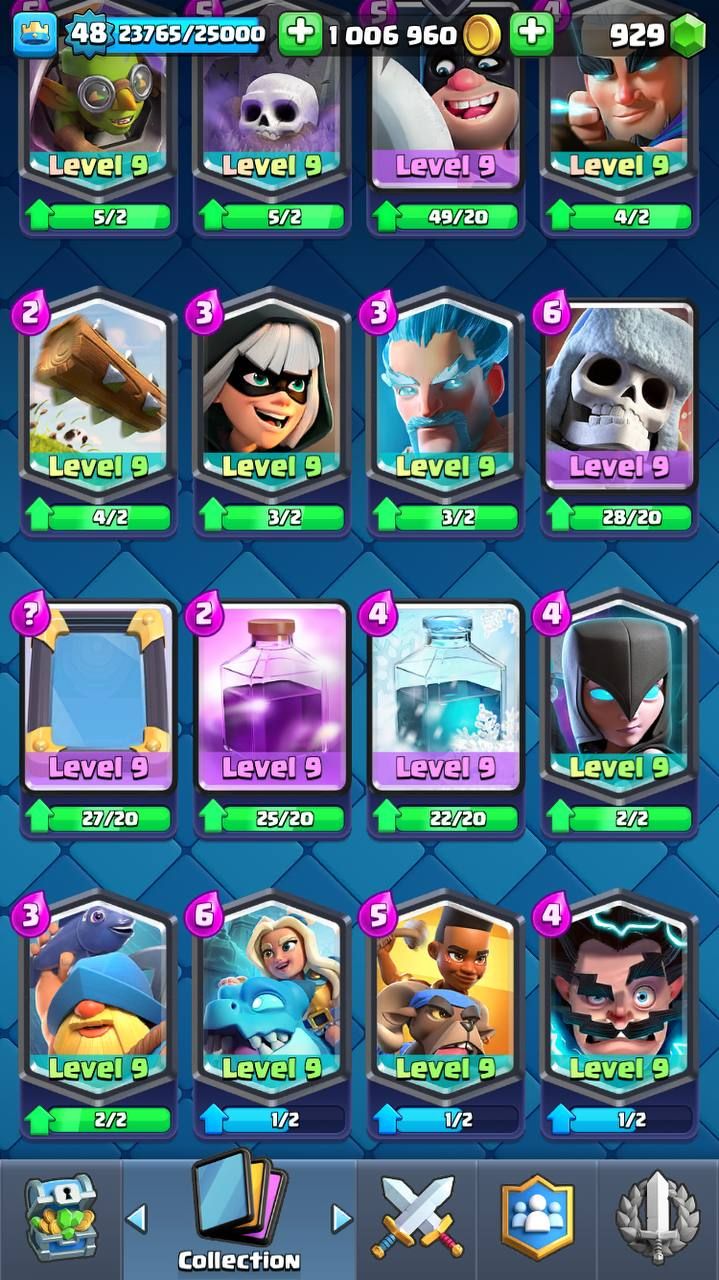Viewport: 719px width, 1280px height.
Task: Open the tournaments sword tab
Action: [x=657, y=1218]
